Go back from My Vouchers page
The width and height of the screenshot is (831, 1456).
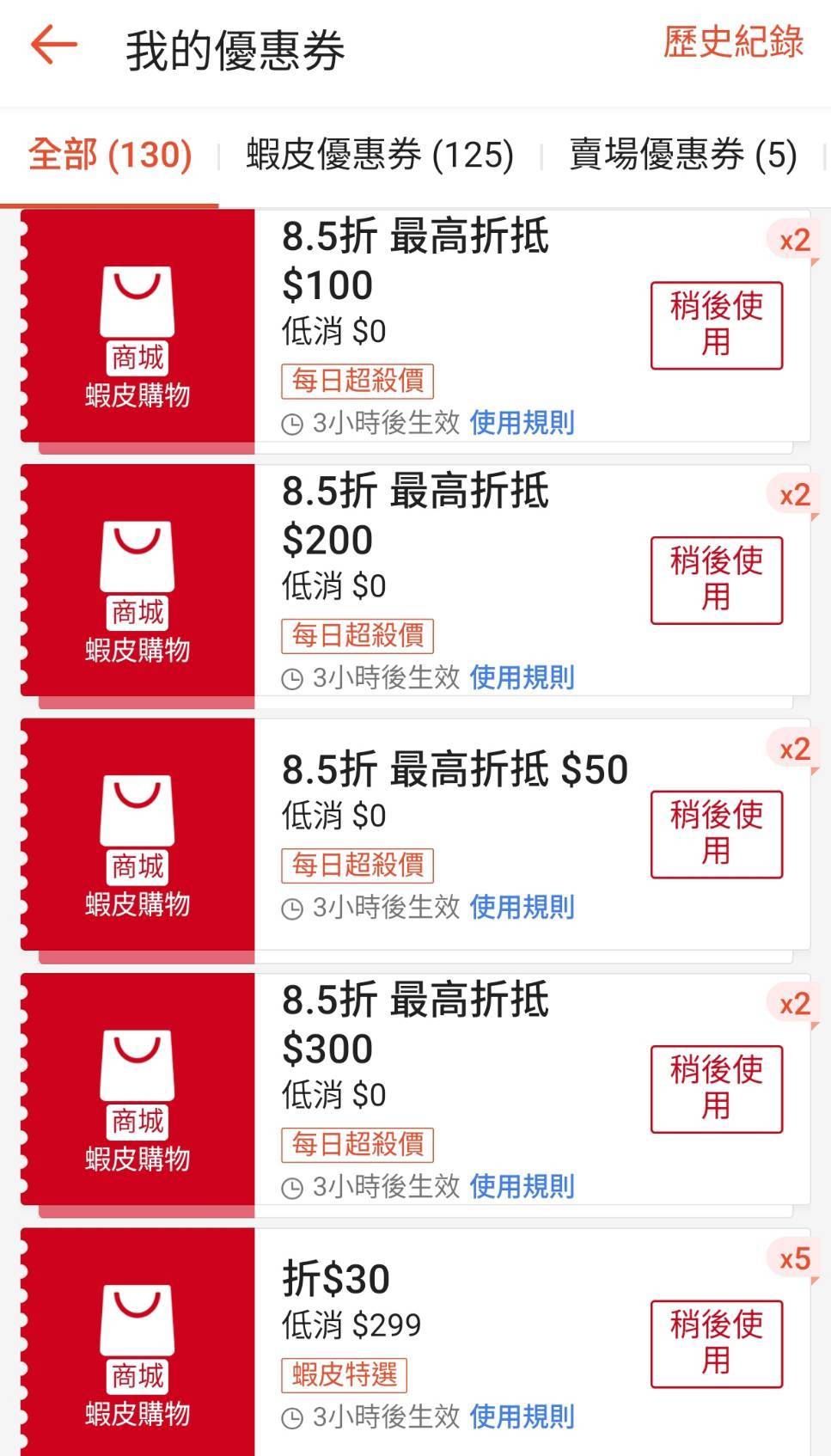53,46
